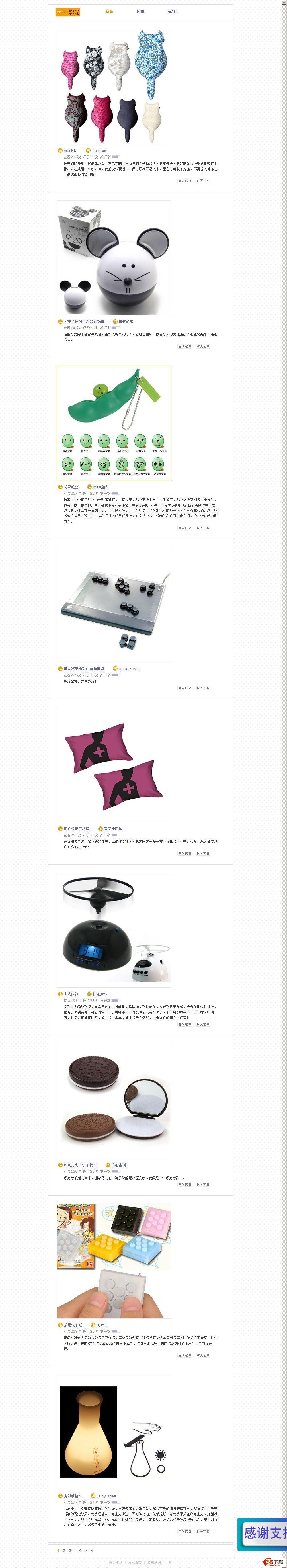Open the mouse piggy bank product image

pyautogui.click(x=114, y=258)
